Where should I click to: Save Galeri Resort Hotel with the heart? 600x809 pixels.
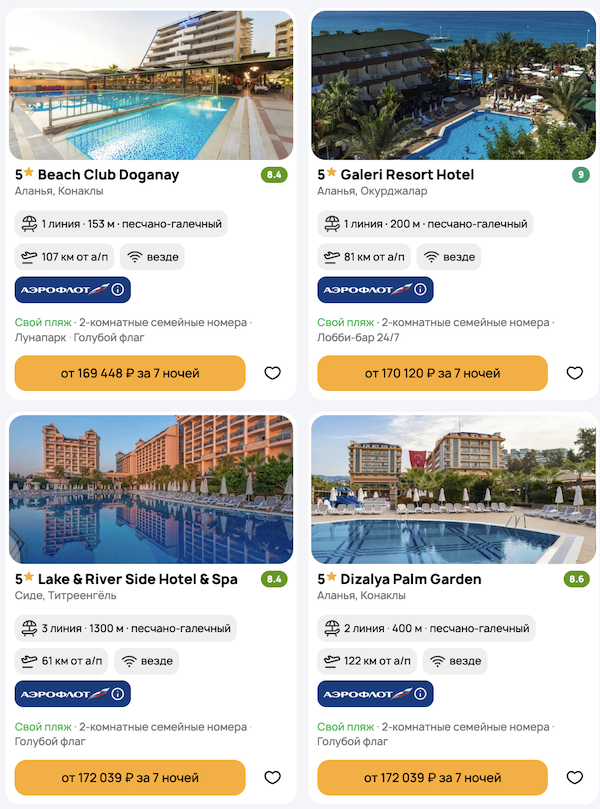point(574,373)
